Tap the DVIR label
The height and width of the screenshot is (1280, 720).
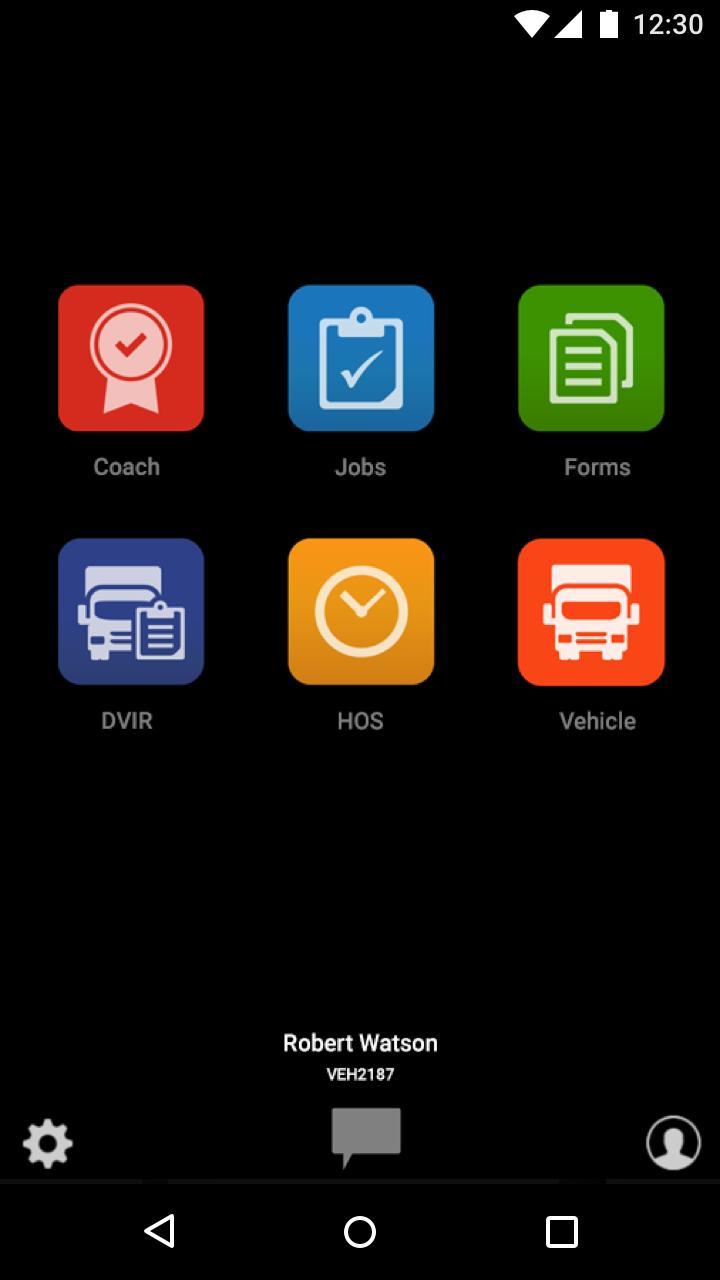tap(127, 720)
